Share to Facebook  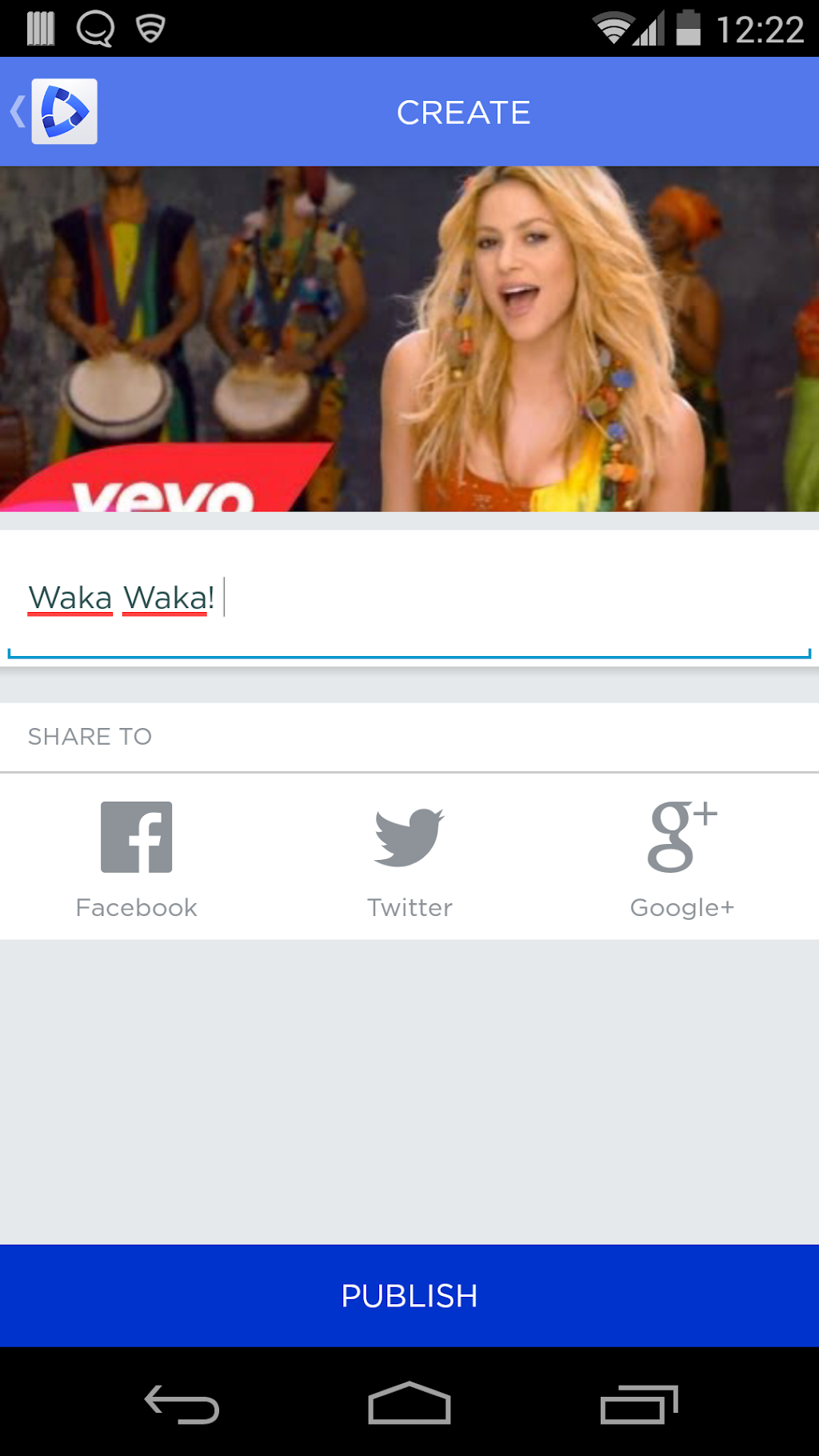136,858
